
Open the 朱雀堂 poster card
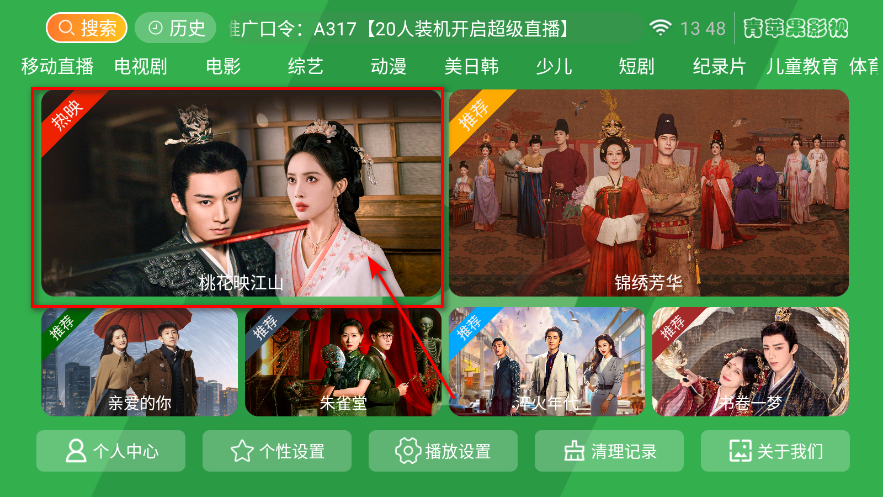343,362
